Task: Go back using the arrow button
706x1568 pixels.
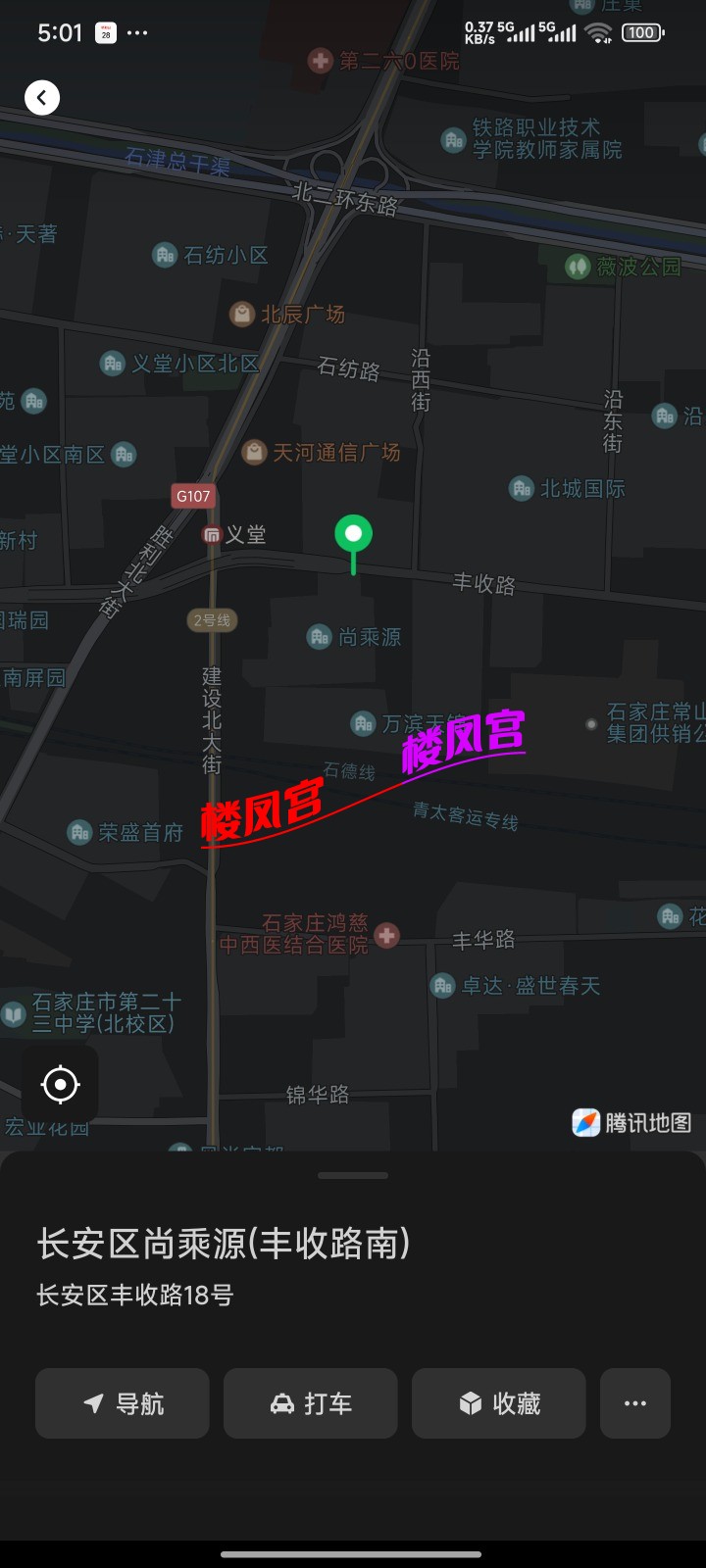Action: [42, 98]
